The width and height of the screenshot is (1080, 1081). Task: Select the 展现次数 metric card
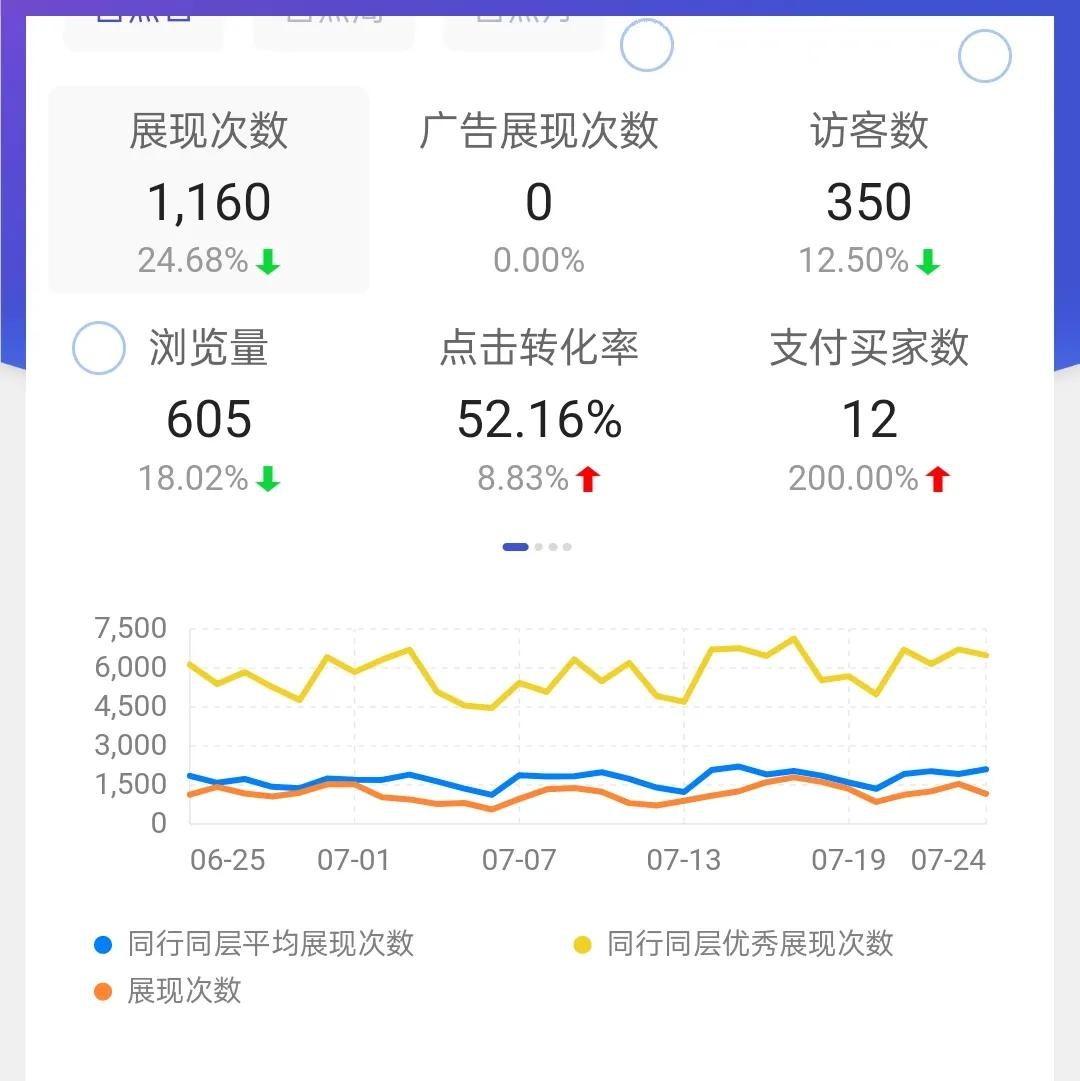pyautogui.click(x=209, y=191)
